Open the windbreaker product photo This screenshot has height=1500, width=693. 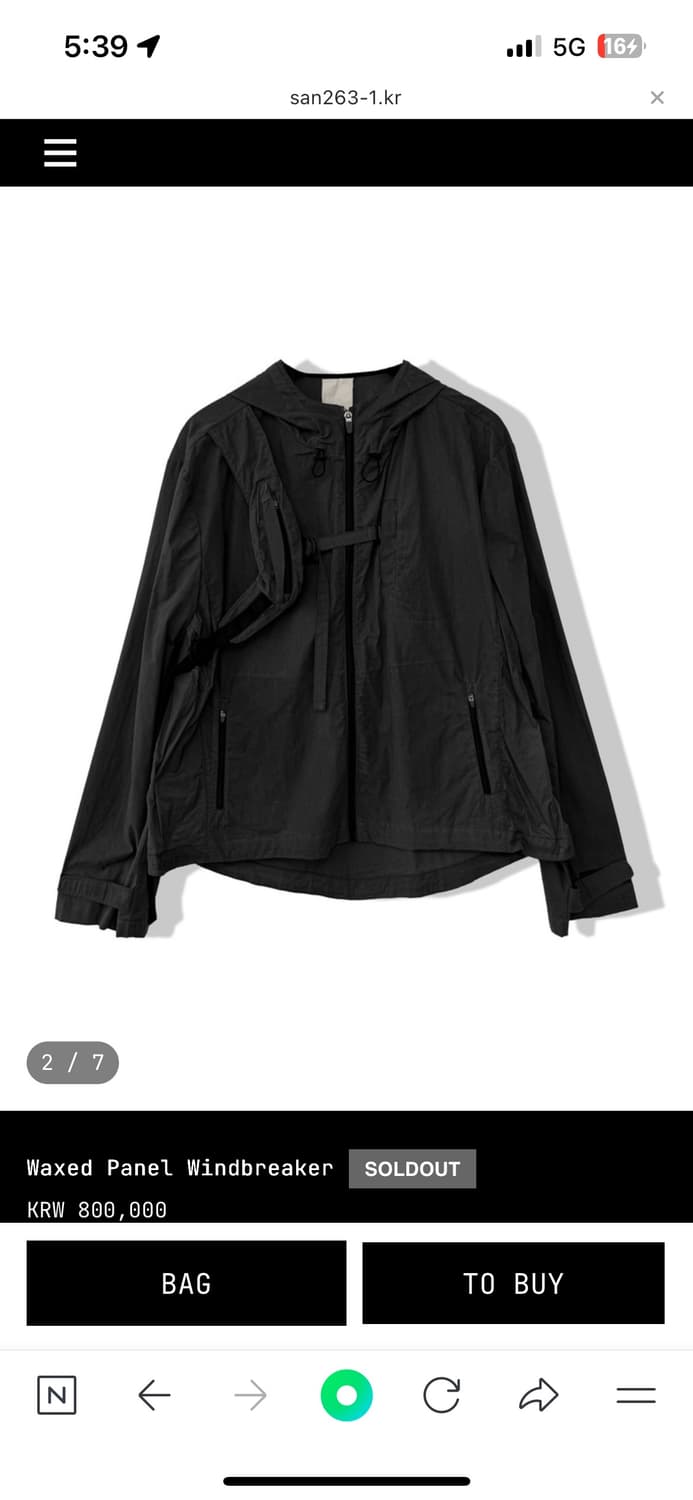click(346, 640)
